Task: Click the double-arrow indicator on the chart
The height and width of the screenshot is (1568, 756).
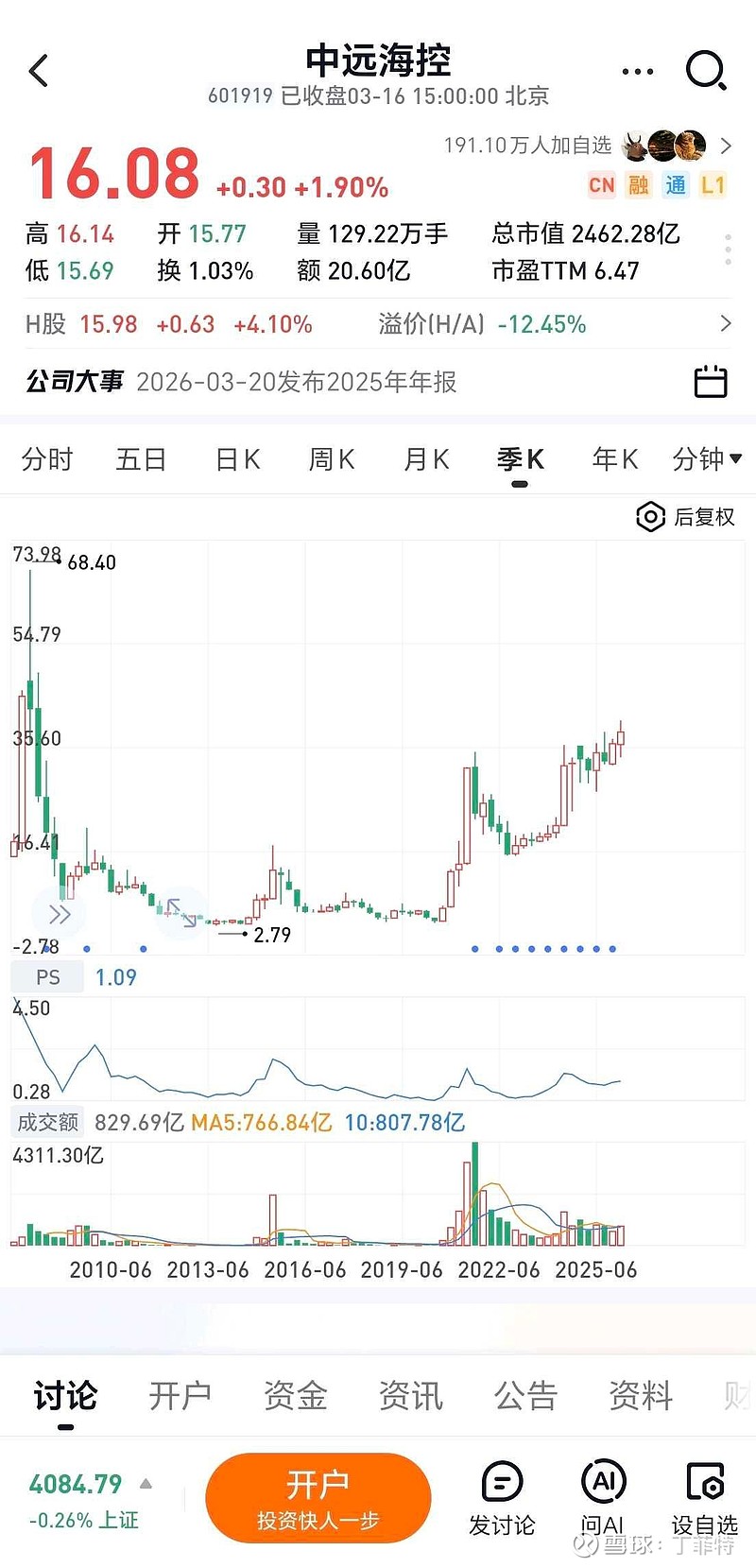Action: coord(60,914)
